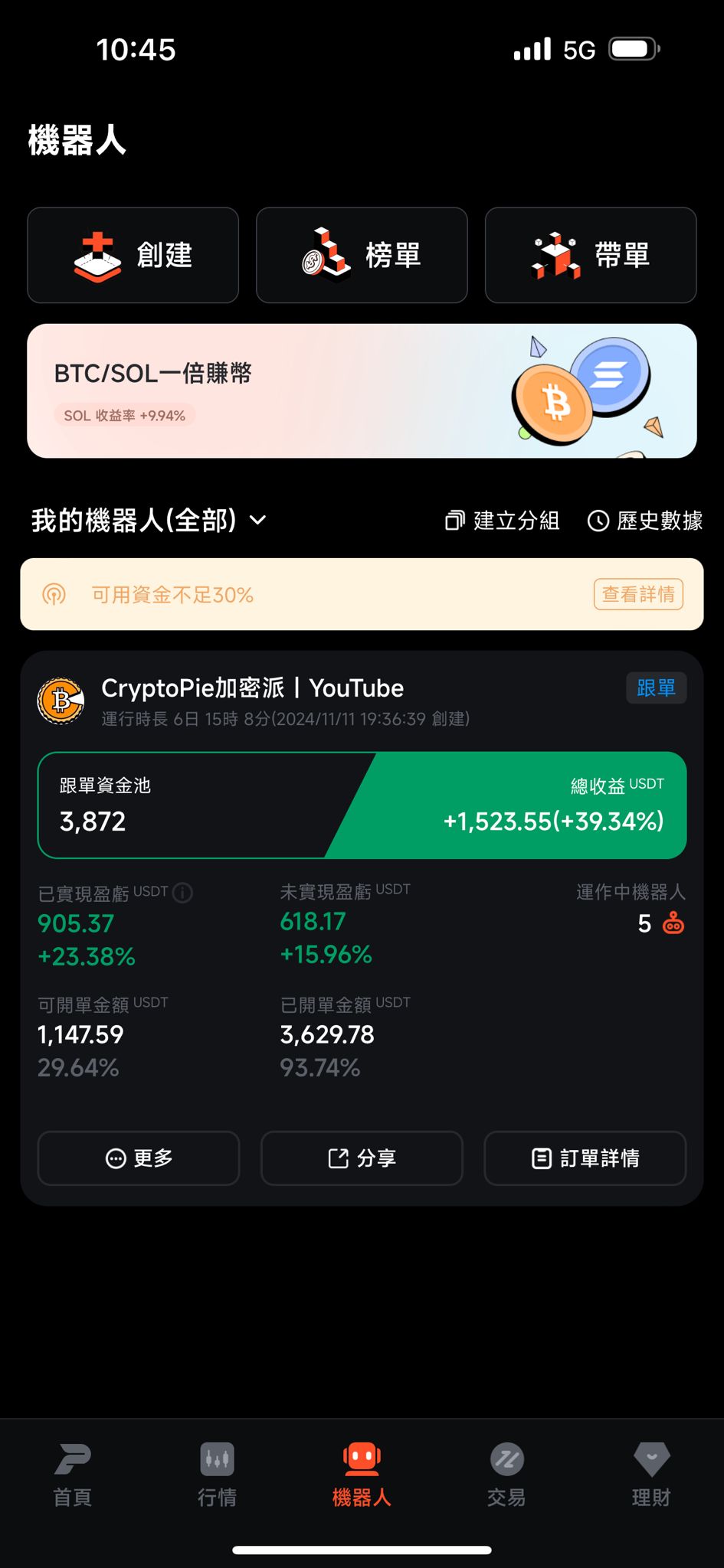Tap the 更多 button
Screen dimensions: 724x1568
pos(139,1158)
